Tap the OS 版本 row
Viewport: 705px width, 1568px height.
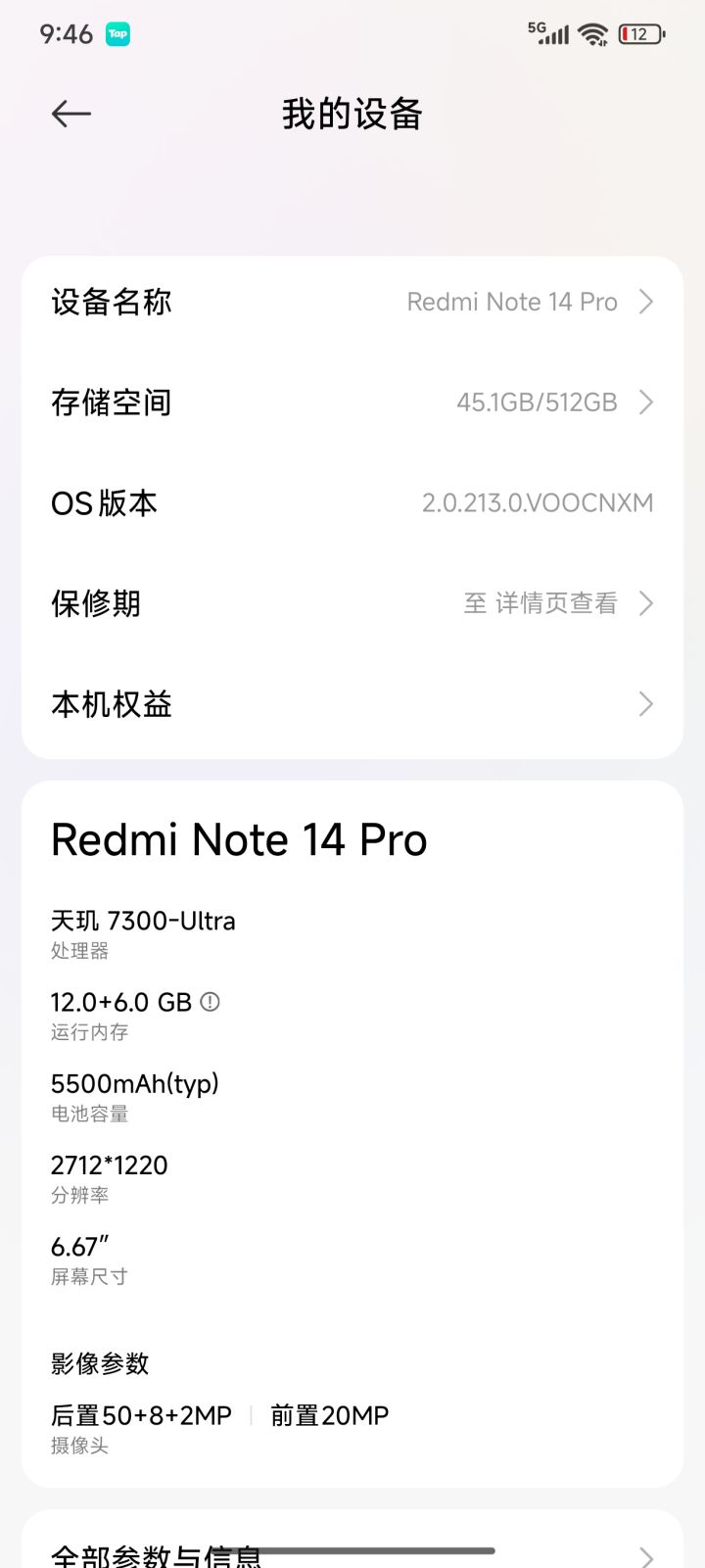pyautogui.click(x=352, y=503)
